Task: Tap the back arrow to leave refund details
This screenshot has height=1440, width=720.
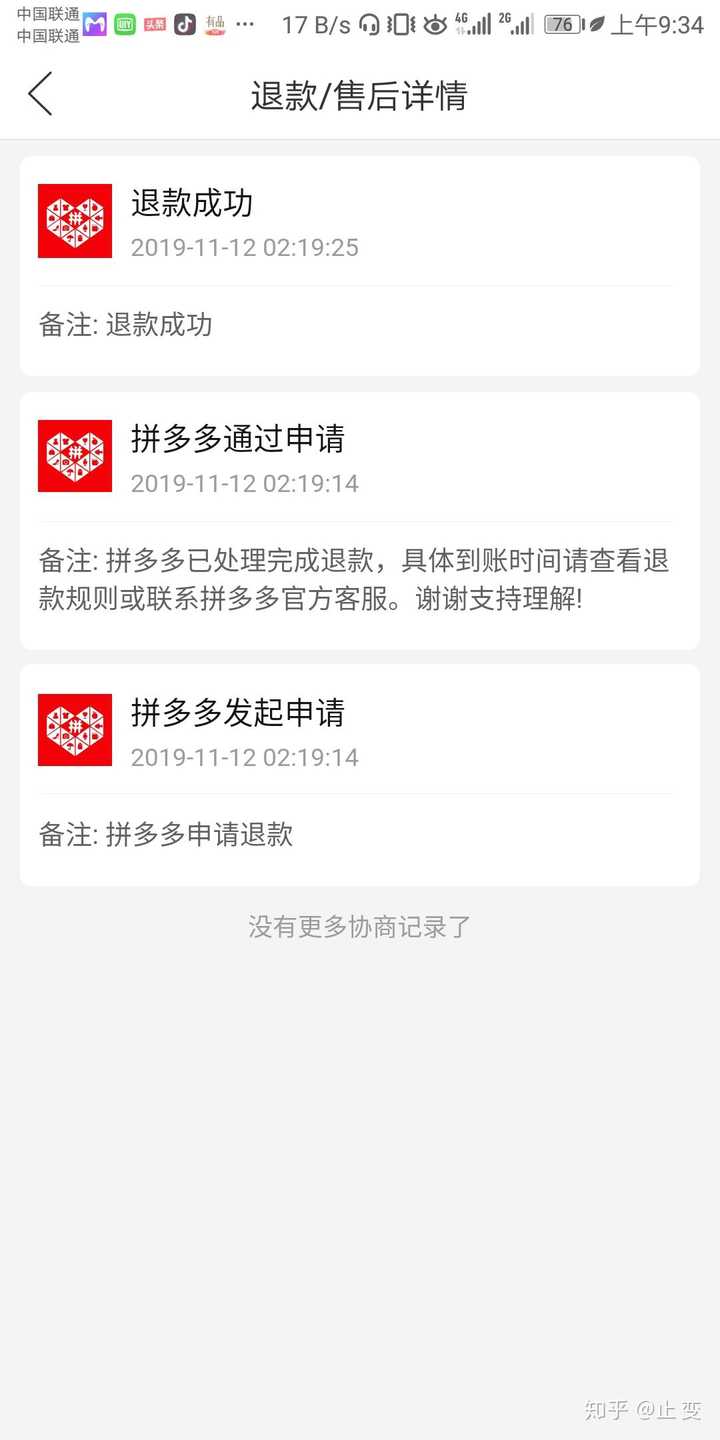Action: click(40, 95)
